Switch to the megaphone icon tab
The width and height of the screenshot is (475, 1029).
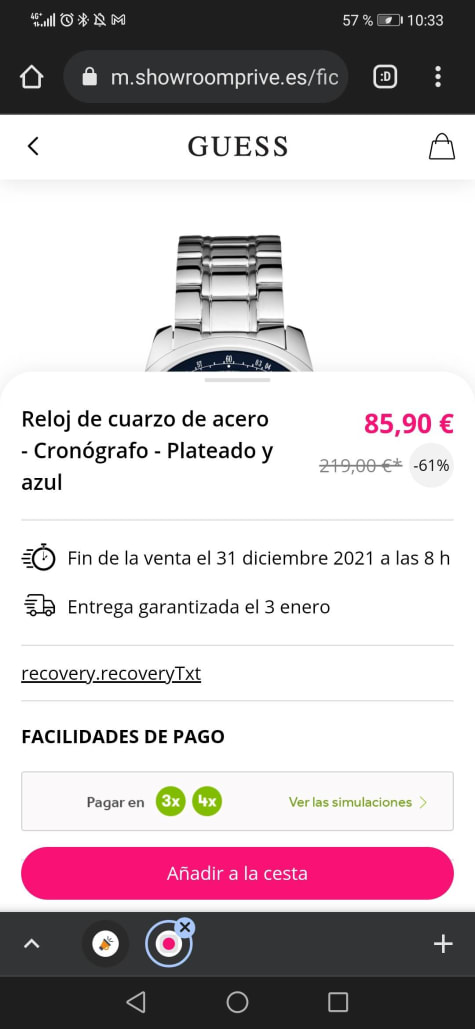coord(105,944)
